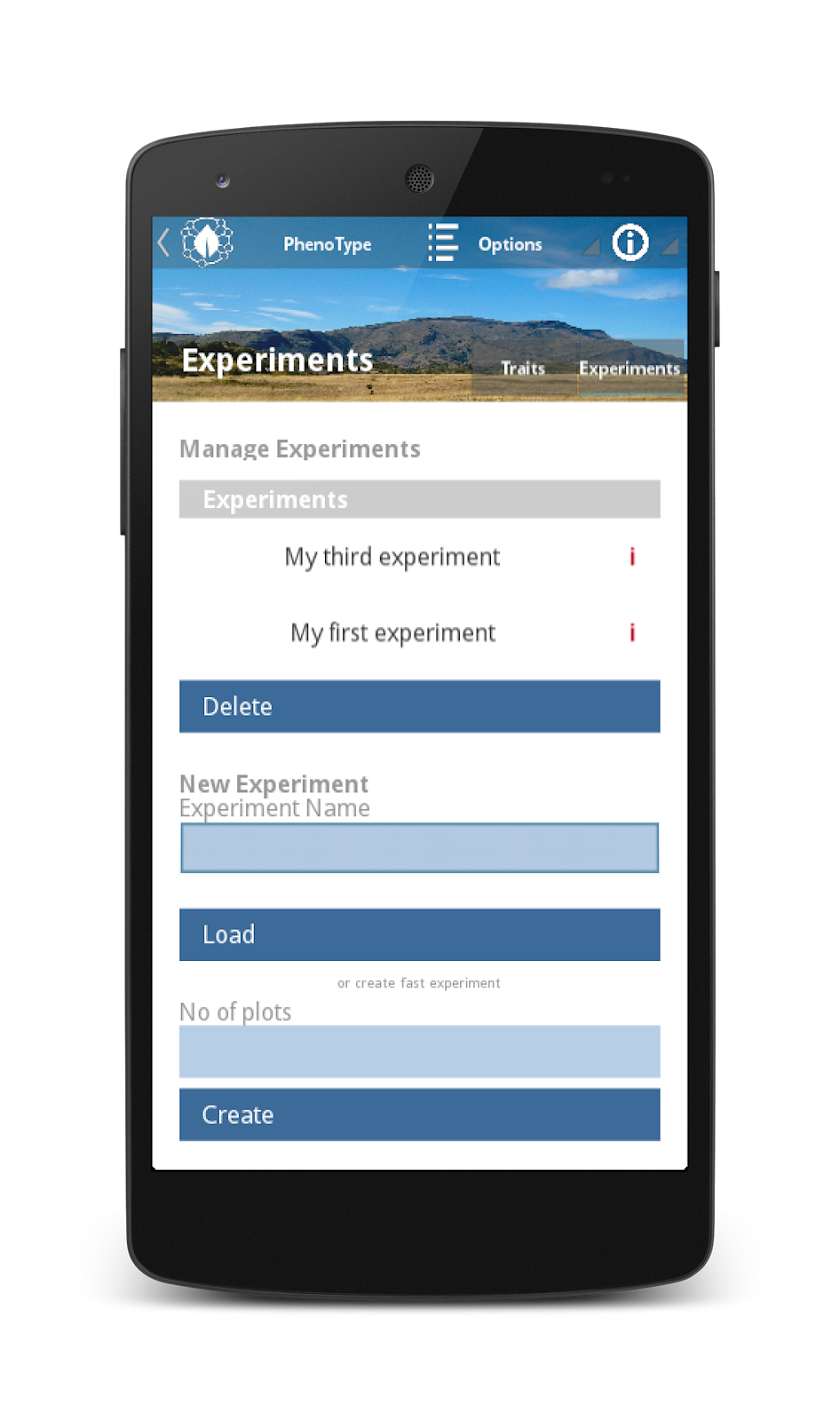
Task: Select My first experiment
Action: [392, 633]
